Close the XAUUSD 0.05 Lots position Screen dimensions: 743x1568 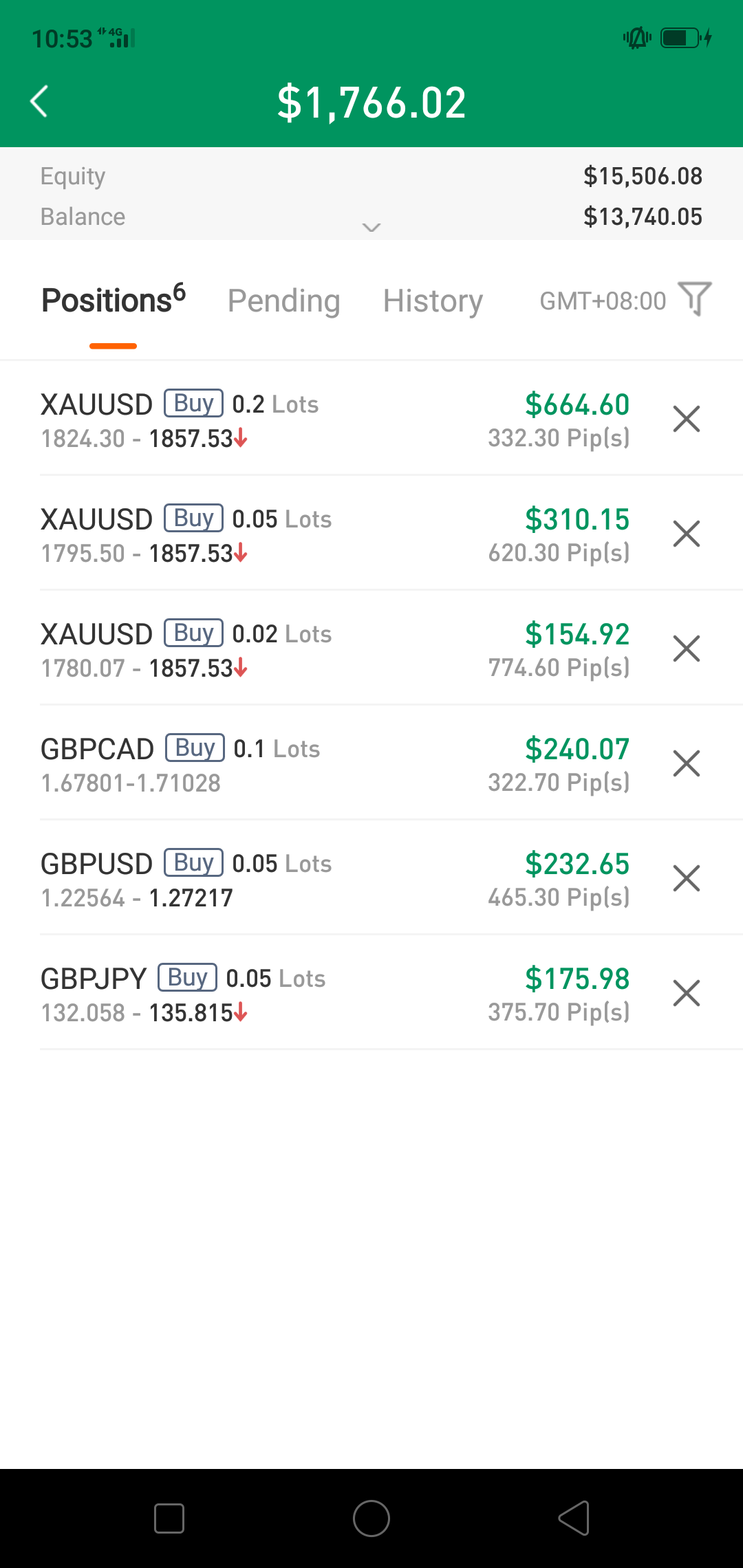687,534
